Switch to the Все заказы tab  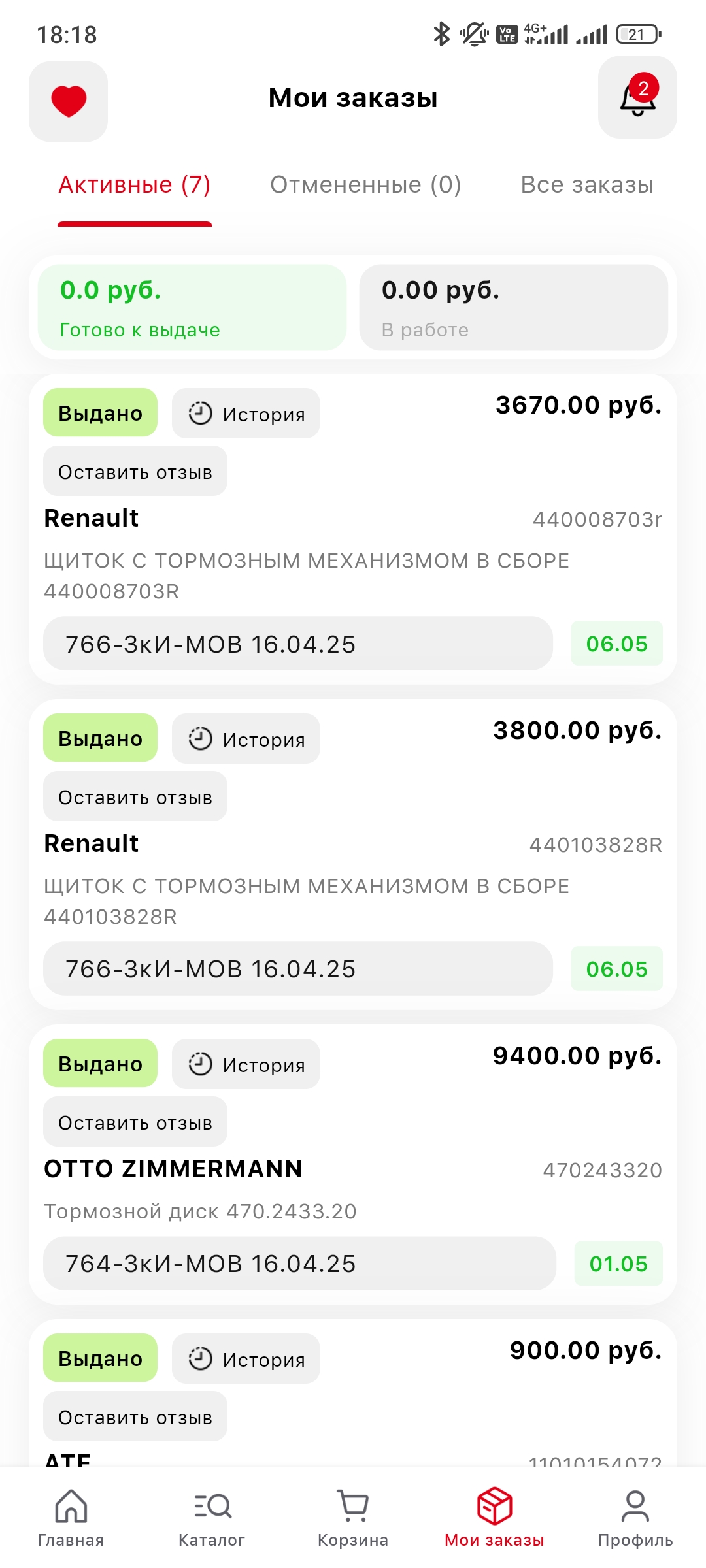(x=587, y=185)
